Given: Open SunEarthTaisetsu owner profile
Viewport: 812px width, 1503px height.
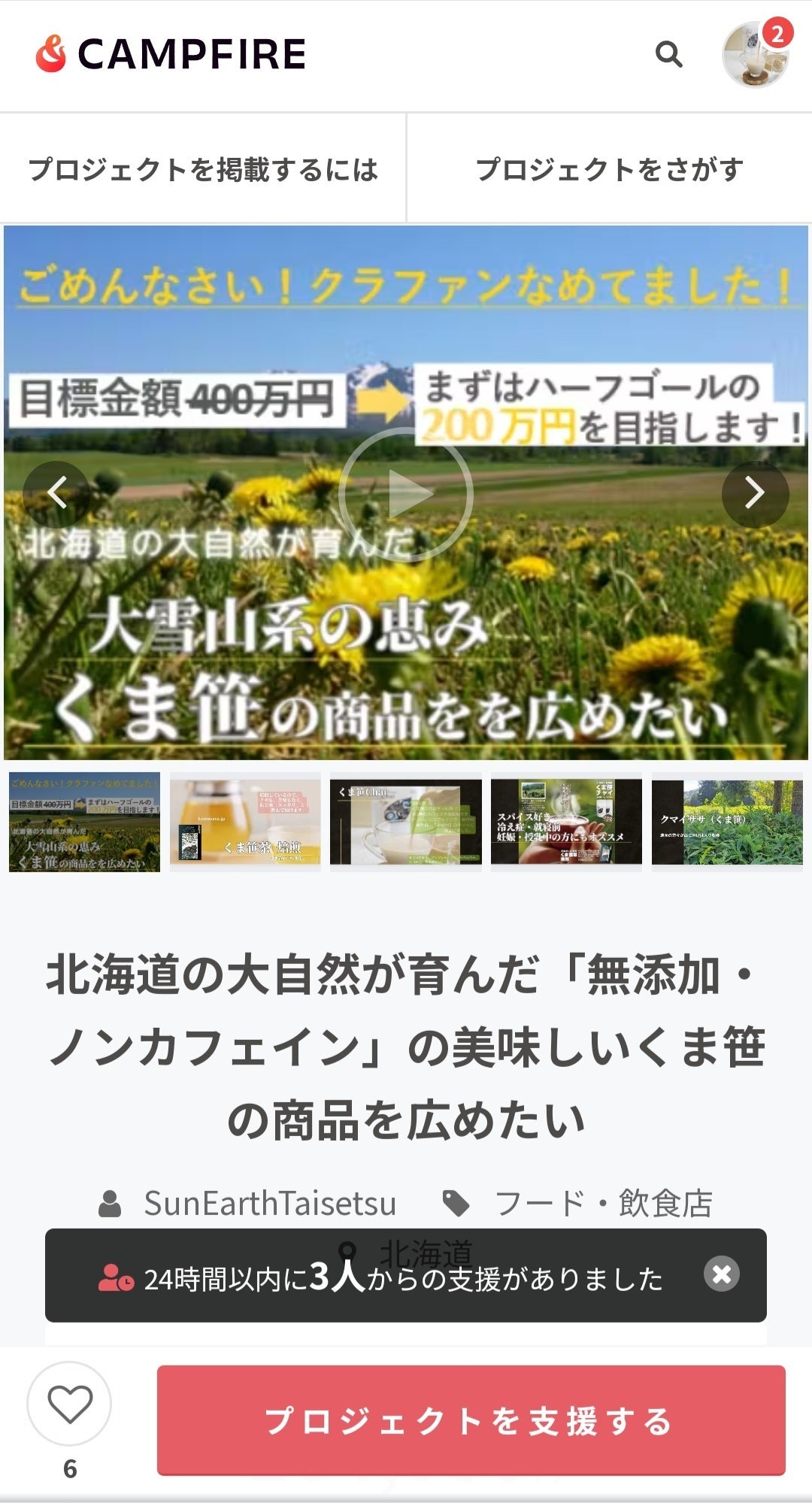Looking at the screenshot, I should (269, 1203).
